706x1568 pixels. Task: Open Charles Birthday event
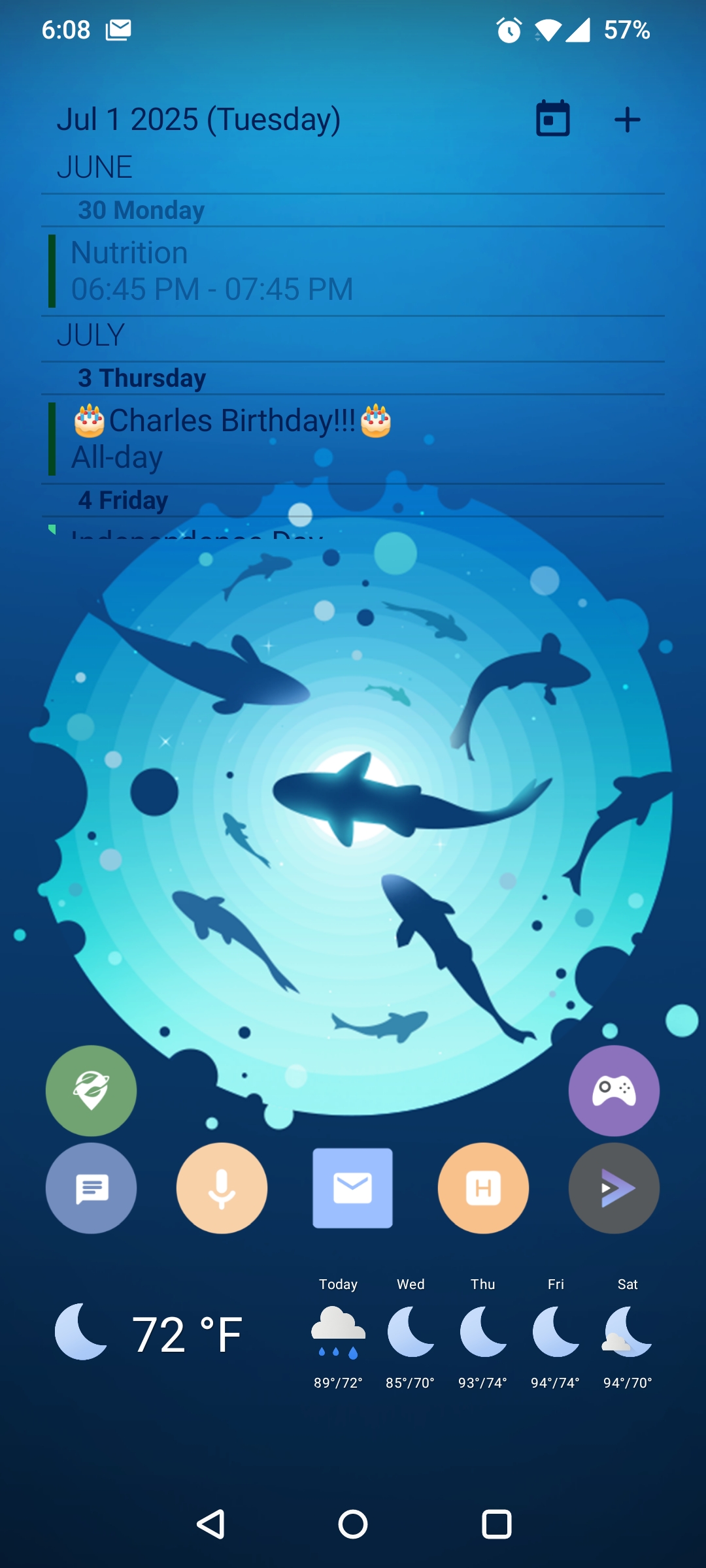pos(232,438)
